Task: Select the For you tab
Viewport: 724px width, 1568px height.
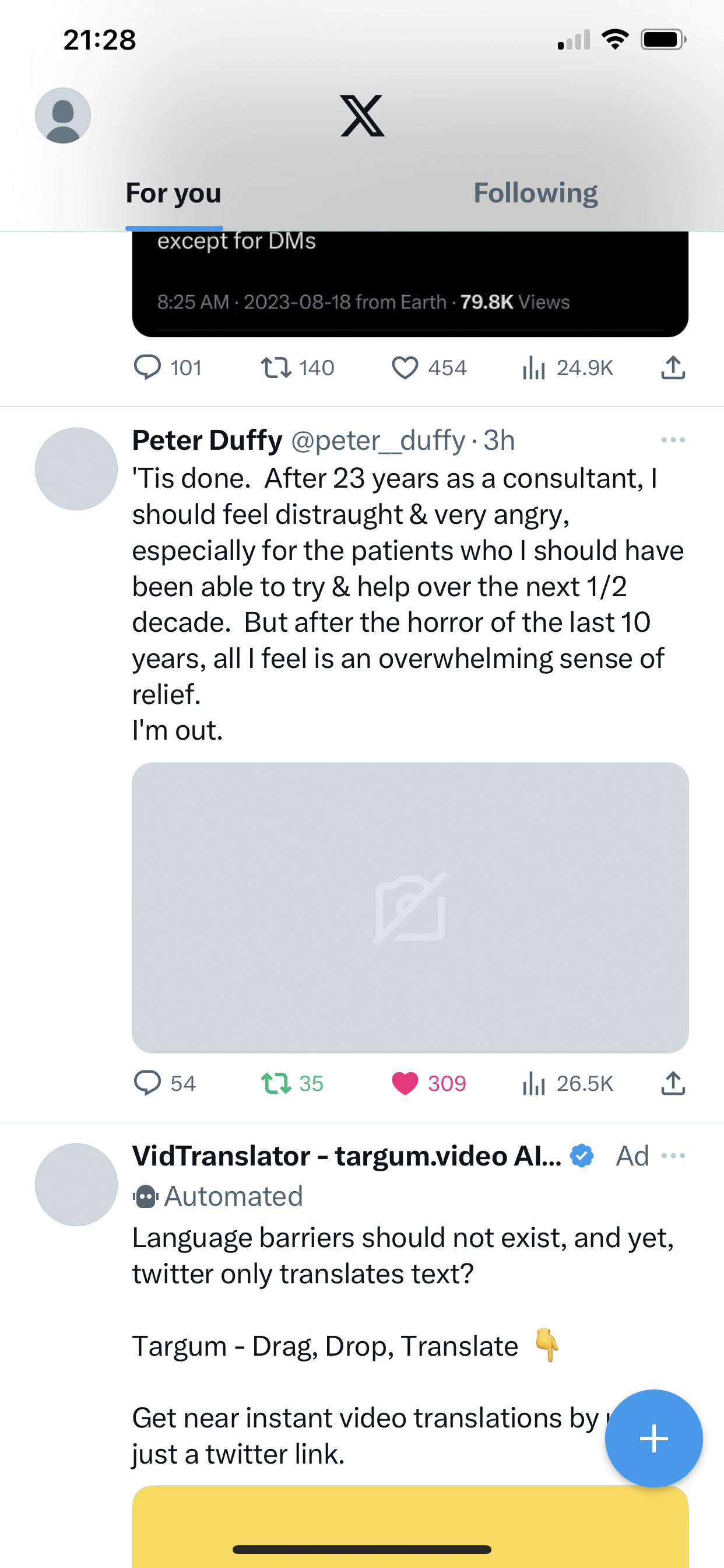Action: [x=173, y=193]
